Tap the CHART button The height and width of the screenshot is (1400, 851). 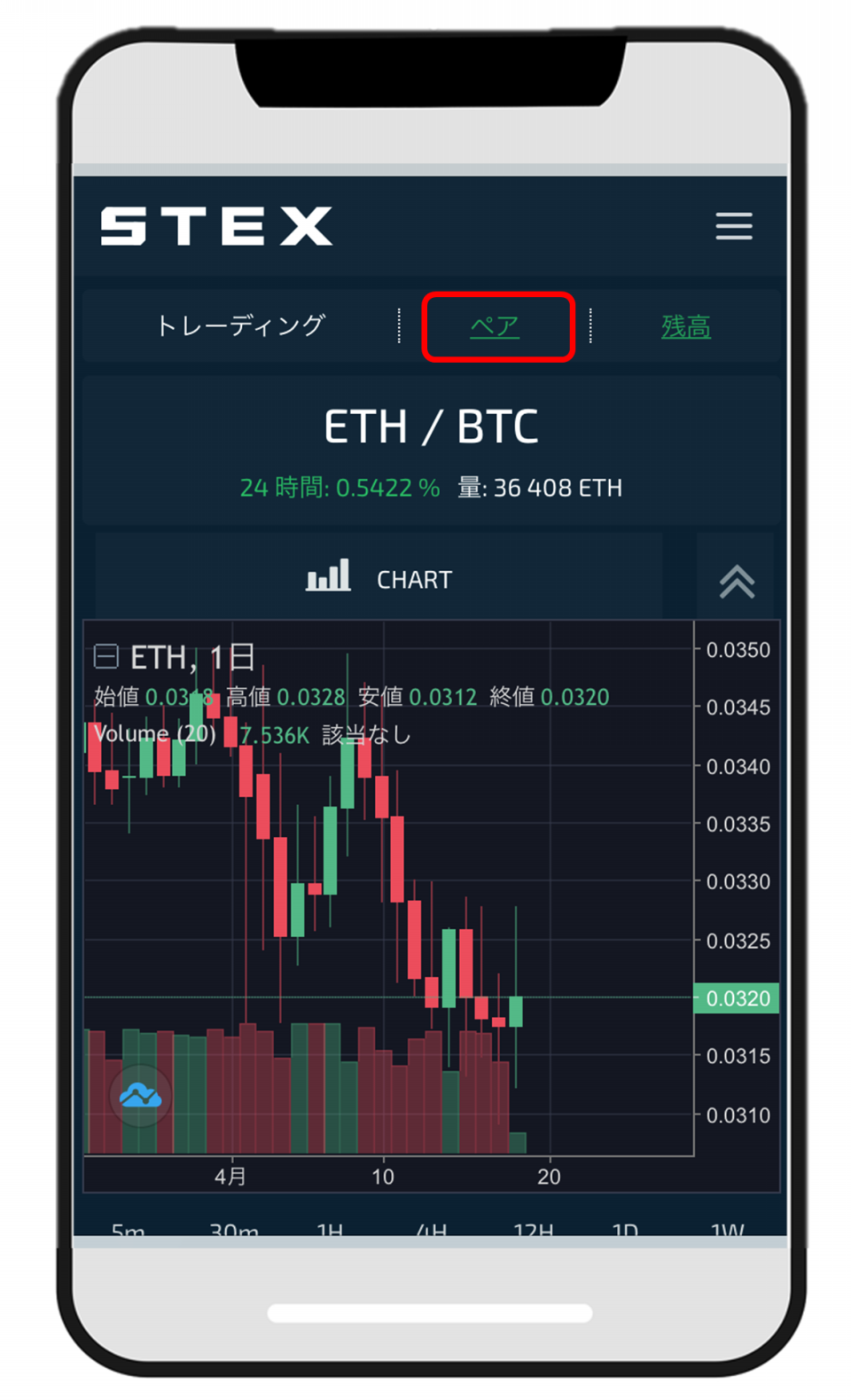[x=379, y=578]
